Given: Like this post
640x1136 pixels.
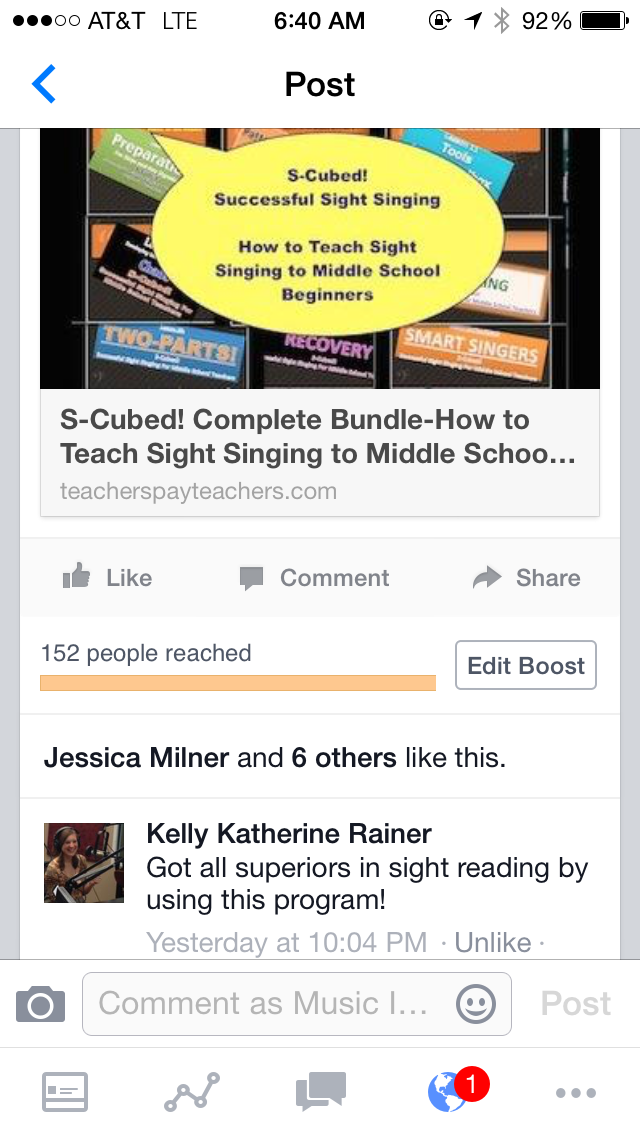Looking at the screenshot, I should tap(107, 577).
